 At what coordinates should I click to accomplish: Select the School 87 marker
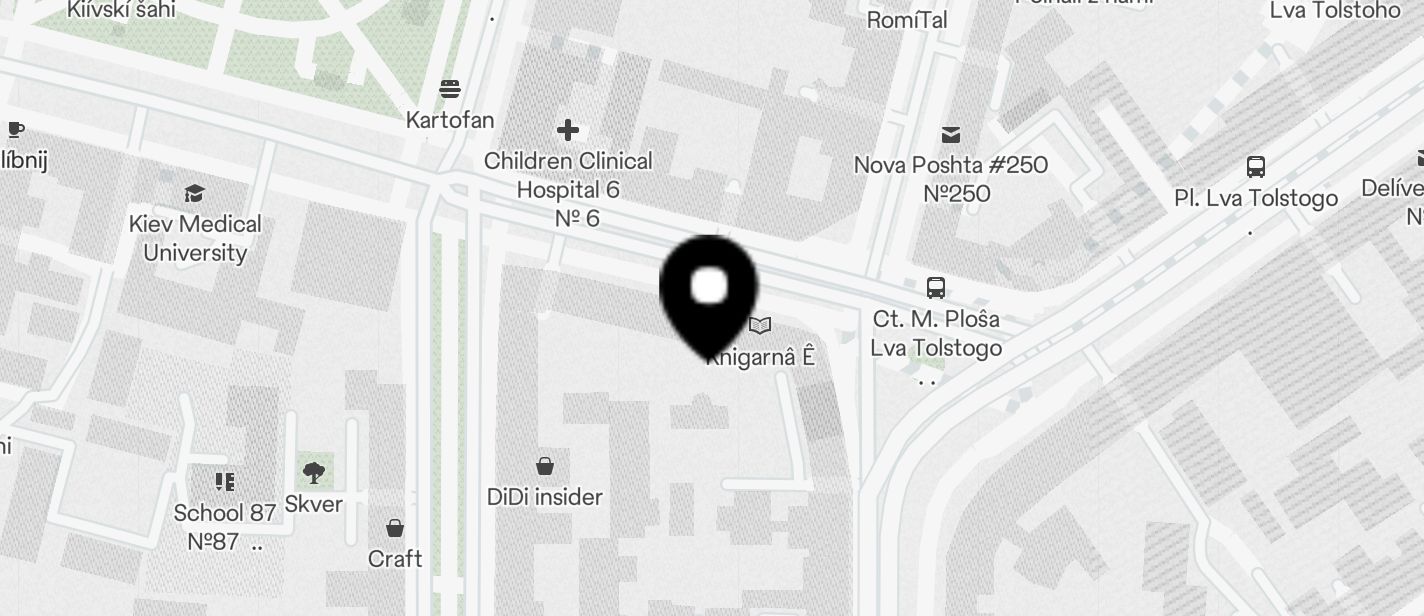point(225,483)
